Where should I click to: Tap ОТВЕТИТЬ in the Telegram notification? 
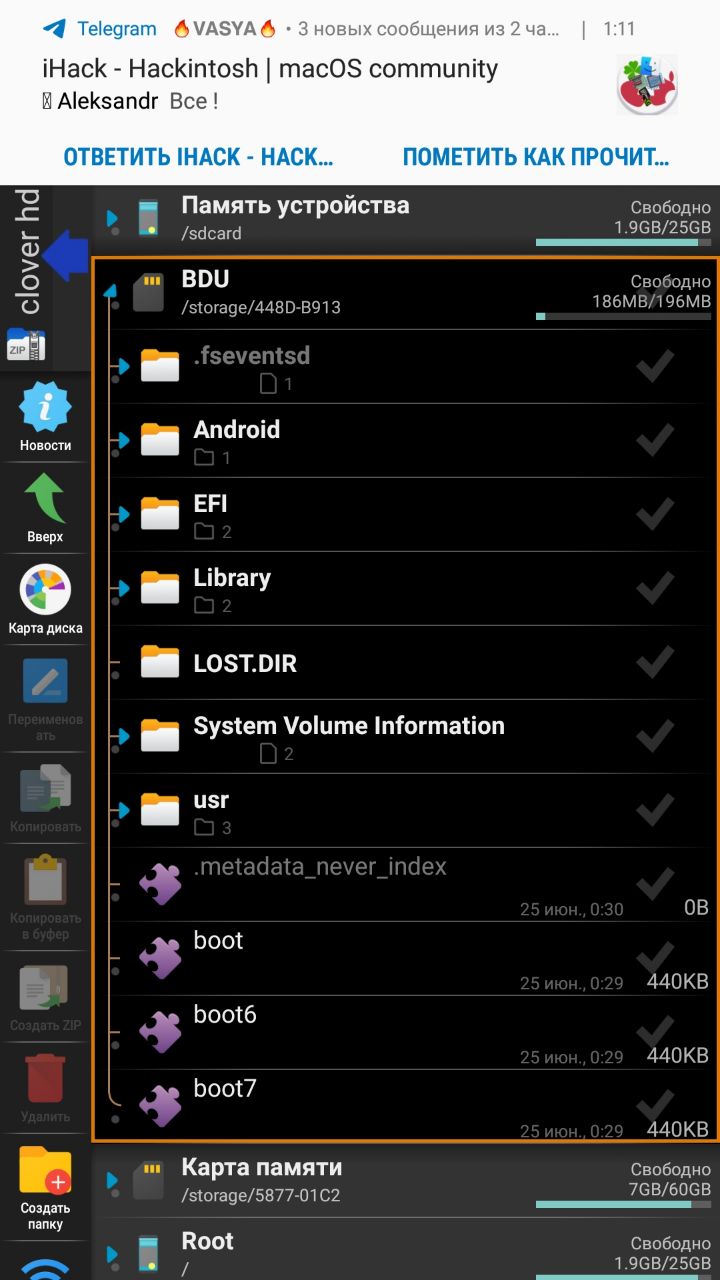(x=197, y=157)
